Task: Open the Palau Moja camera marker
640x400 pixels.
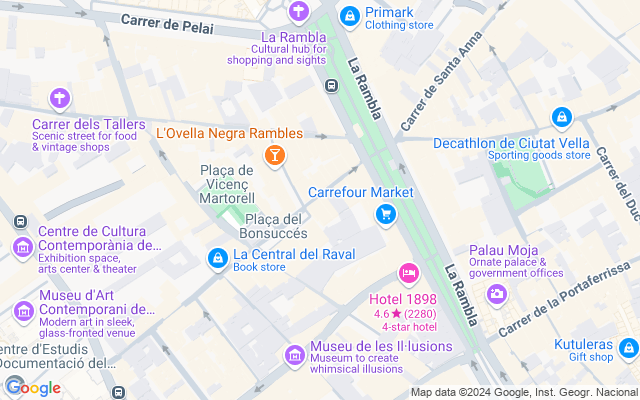Action: point(497,294)
